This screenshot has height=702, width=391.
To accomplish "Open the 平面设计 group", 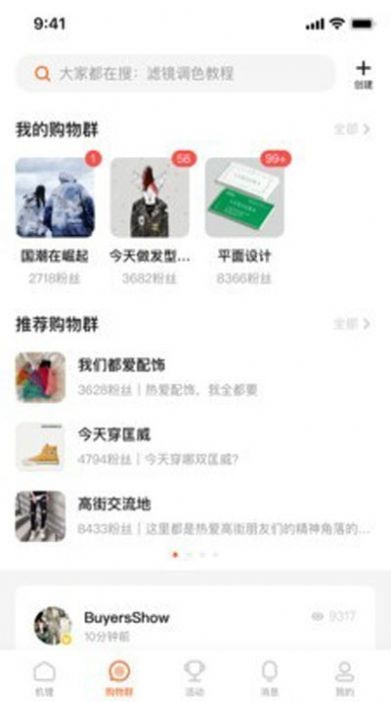I will click(x=245, y=219).
